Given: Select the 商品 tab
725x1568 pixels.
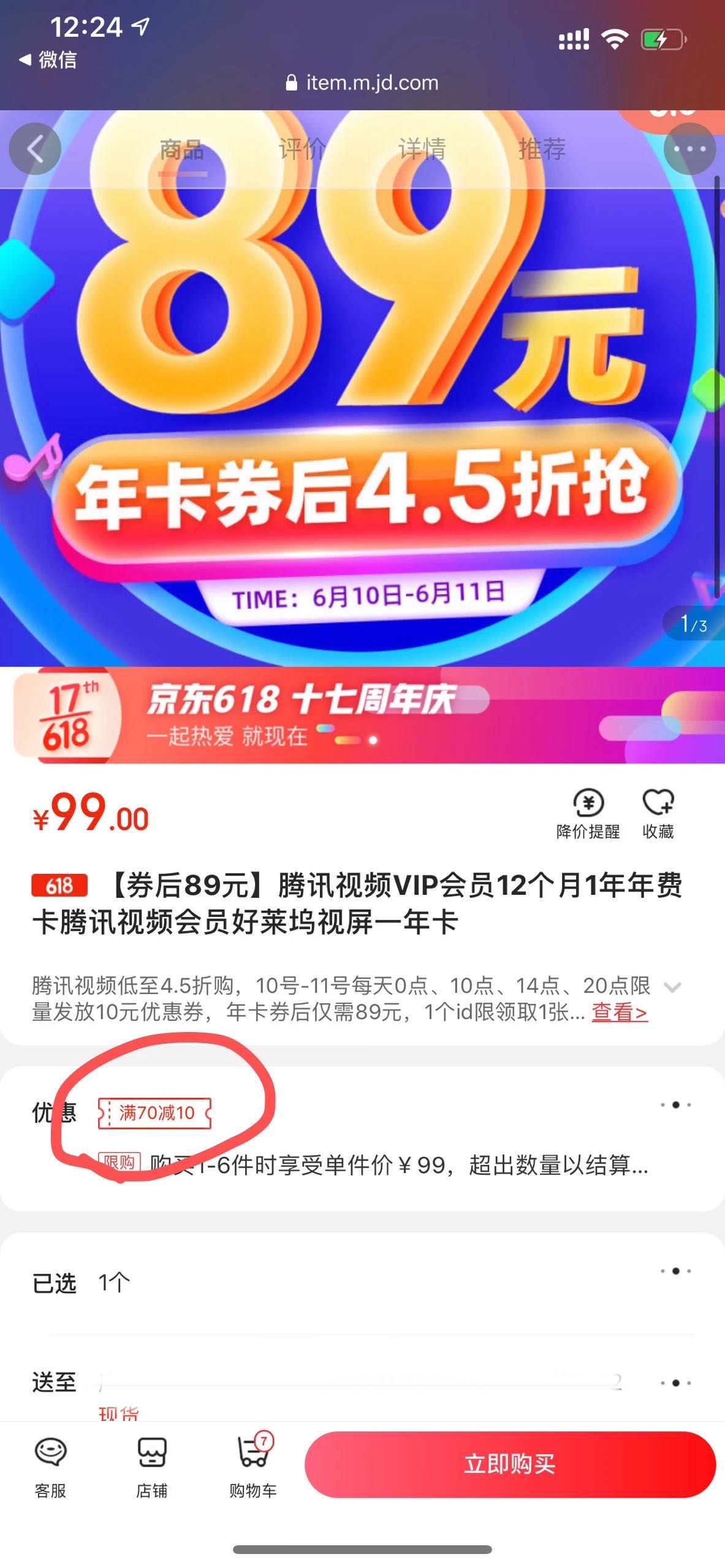Looking at the screenshot, I should click(182, 149).
